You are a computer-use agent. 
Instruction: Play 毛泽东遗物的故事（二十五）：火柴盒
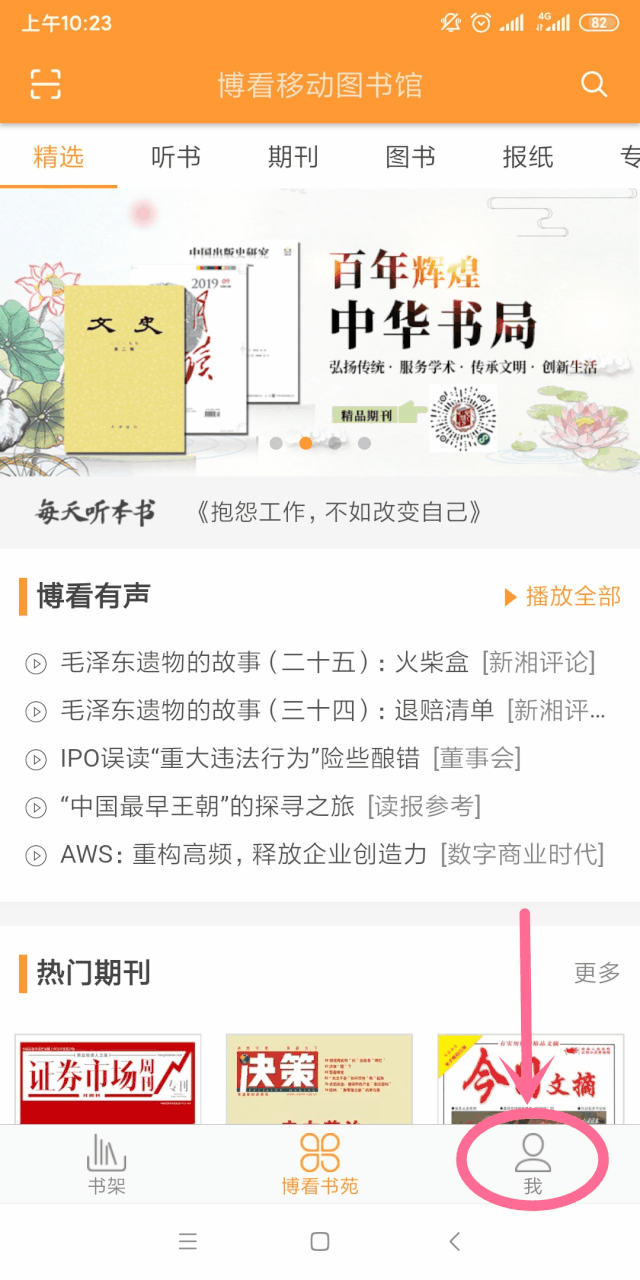[265, 662]
